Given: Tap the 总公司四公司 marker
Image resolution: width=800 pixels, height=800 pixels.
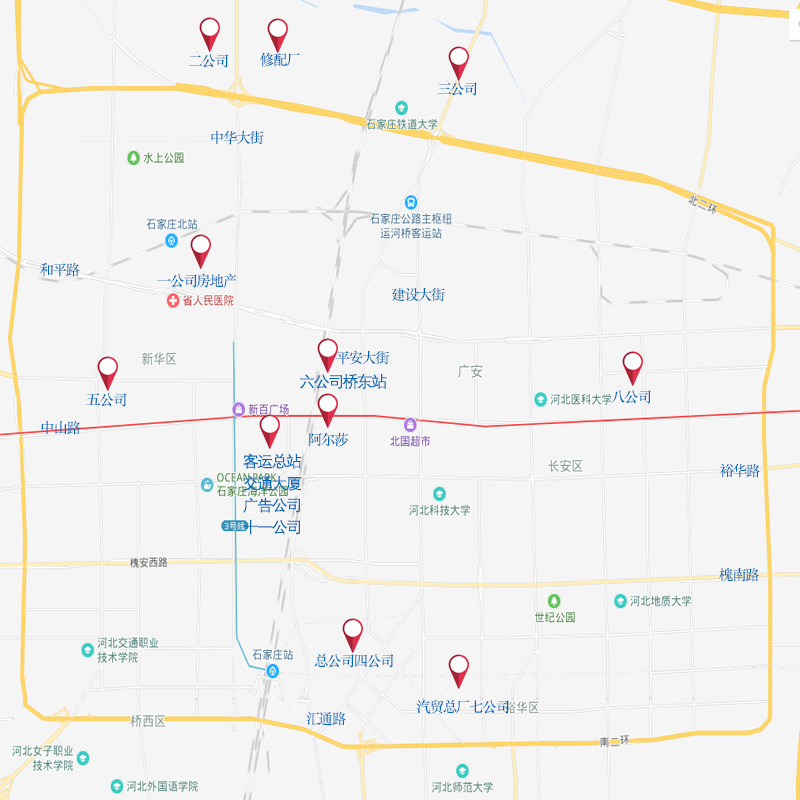Looking at the screenshot, I should tap(352, 632).
